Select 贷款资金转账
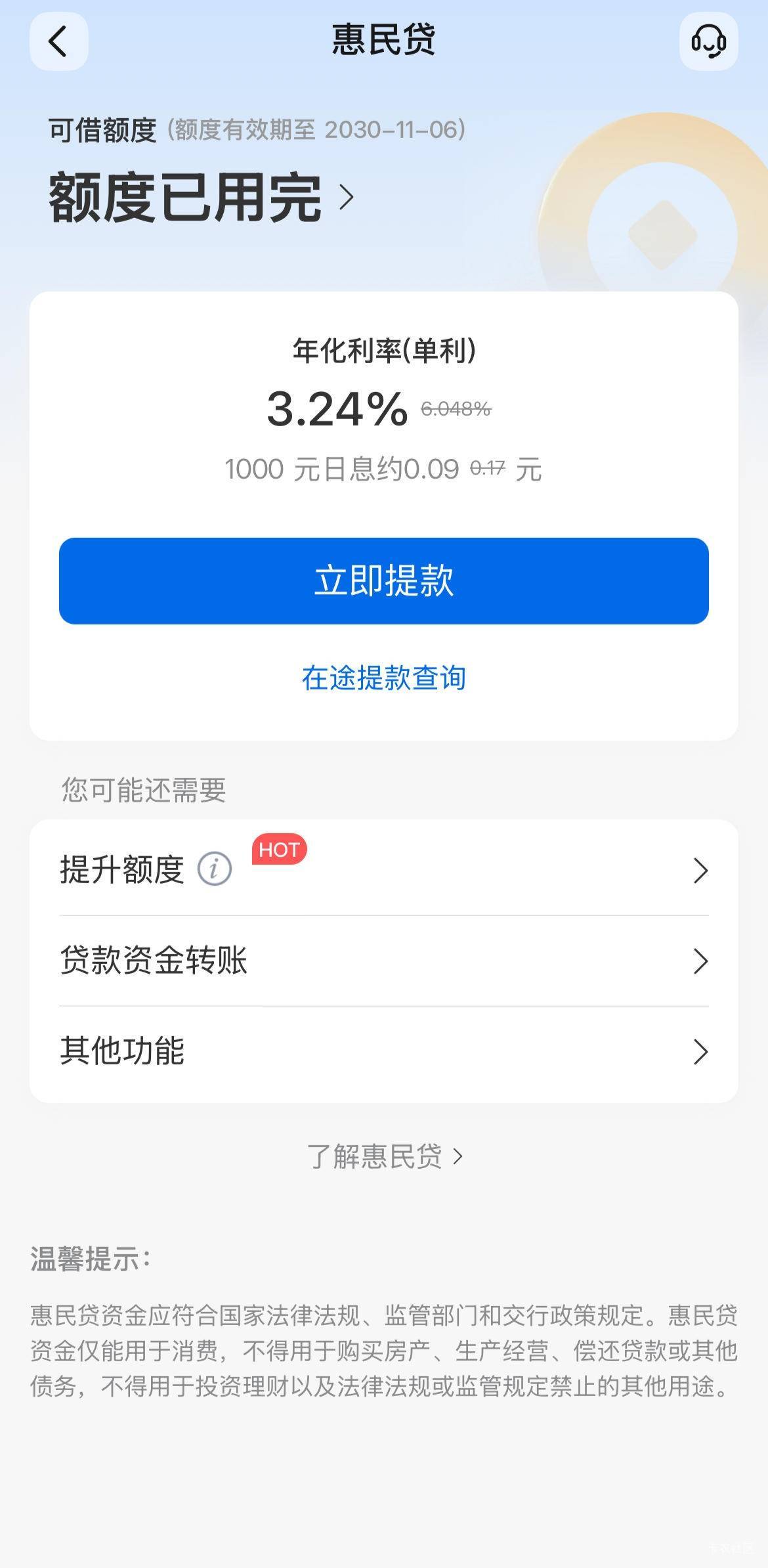The width and height of the screenshot is (768, 1568). pos(384,961)
